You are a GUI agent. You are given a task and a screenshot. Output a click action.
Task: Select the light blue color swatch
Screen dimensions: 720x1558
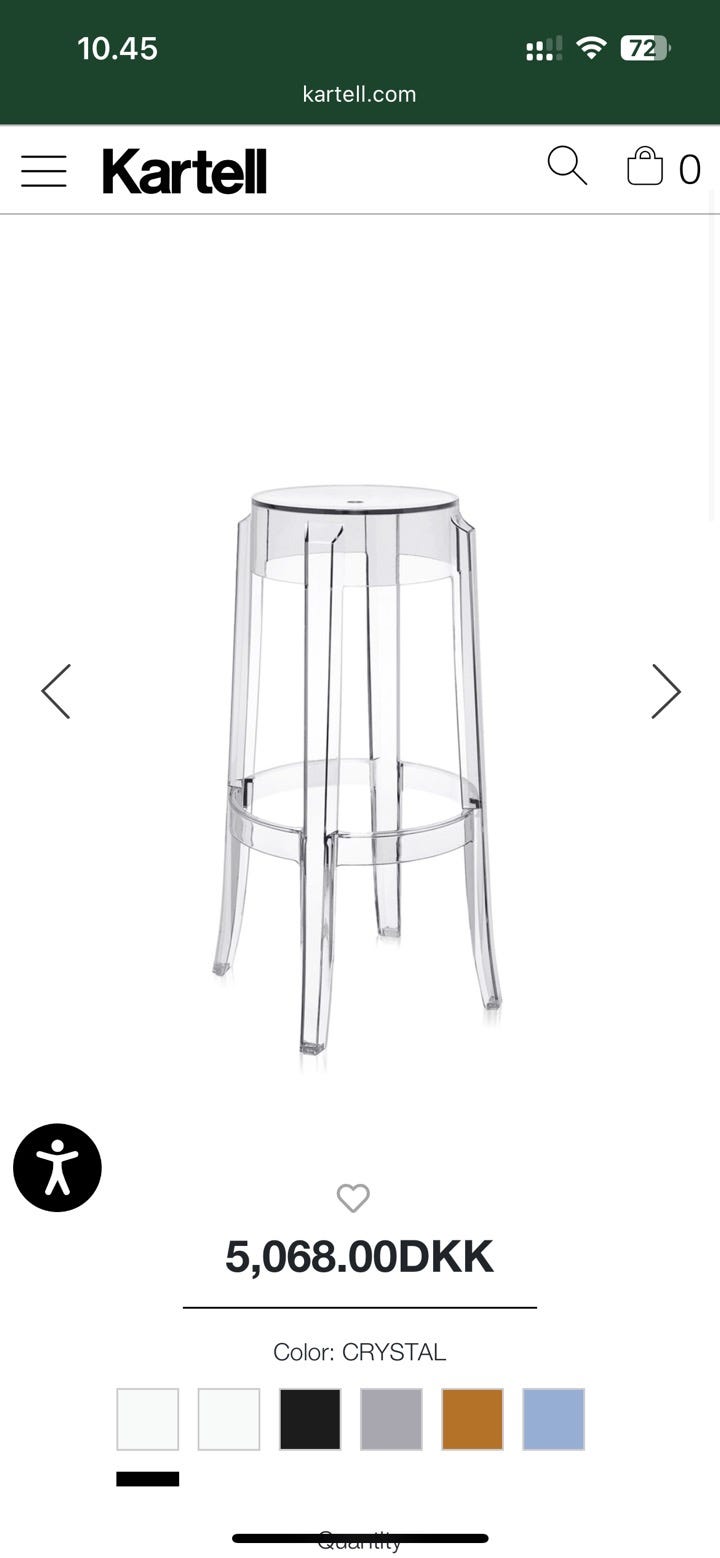tap(553, 1419)
